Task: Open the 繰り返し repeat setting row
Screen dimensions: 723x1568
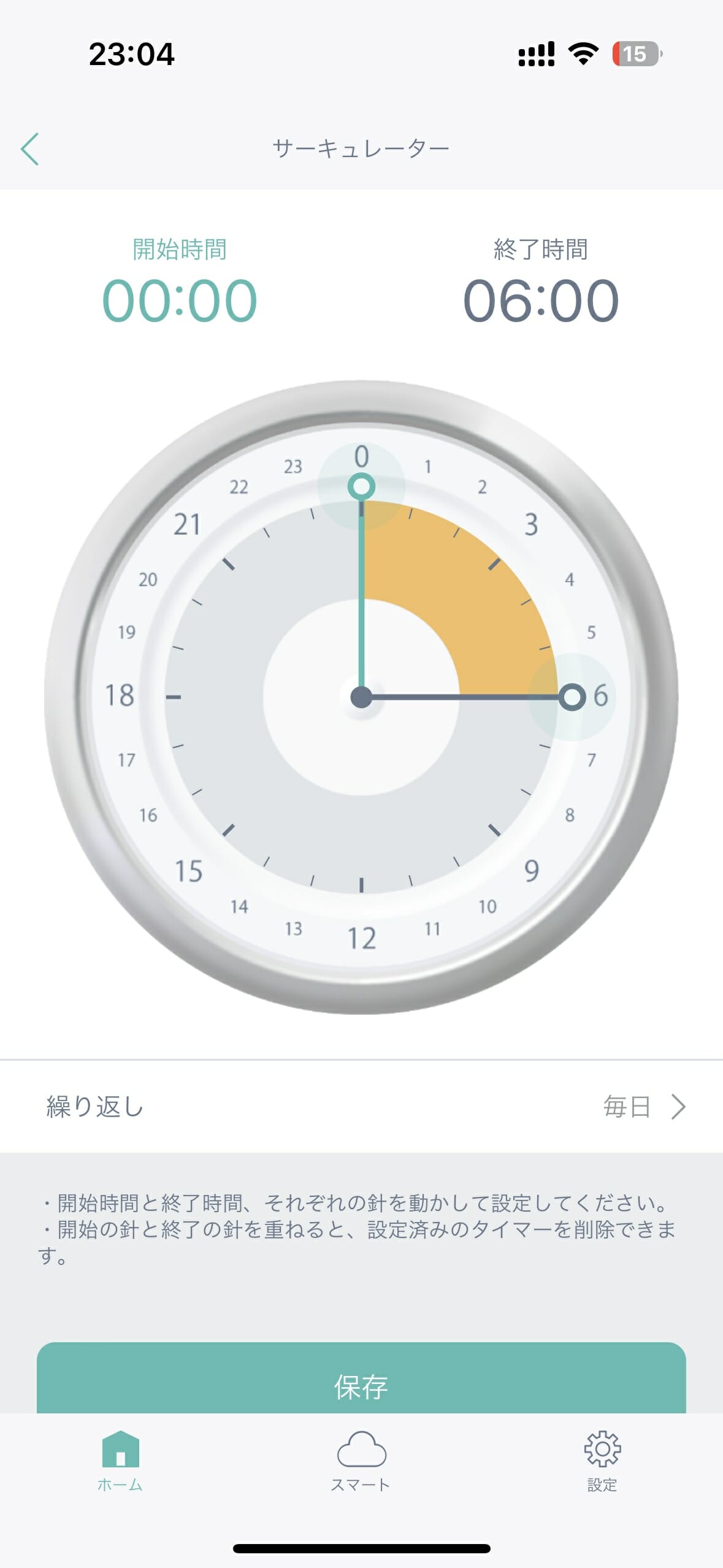Action: [x=361, y=1107]
